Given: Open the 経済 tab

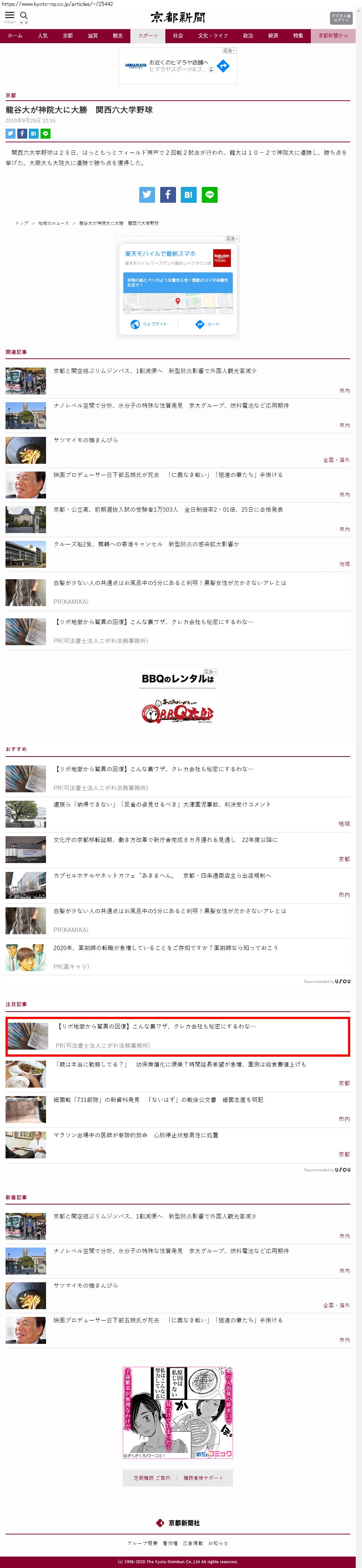Looking at the screenshot, I should click(x=273, y=36).
